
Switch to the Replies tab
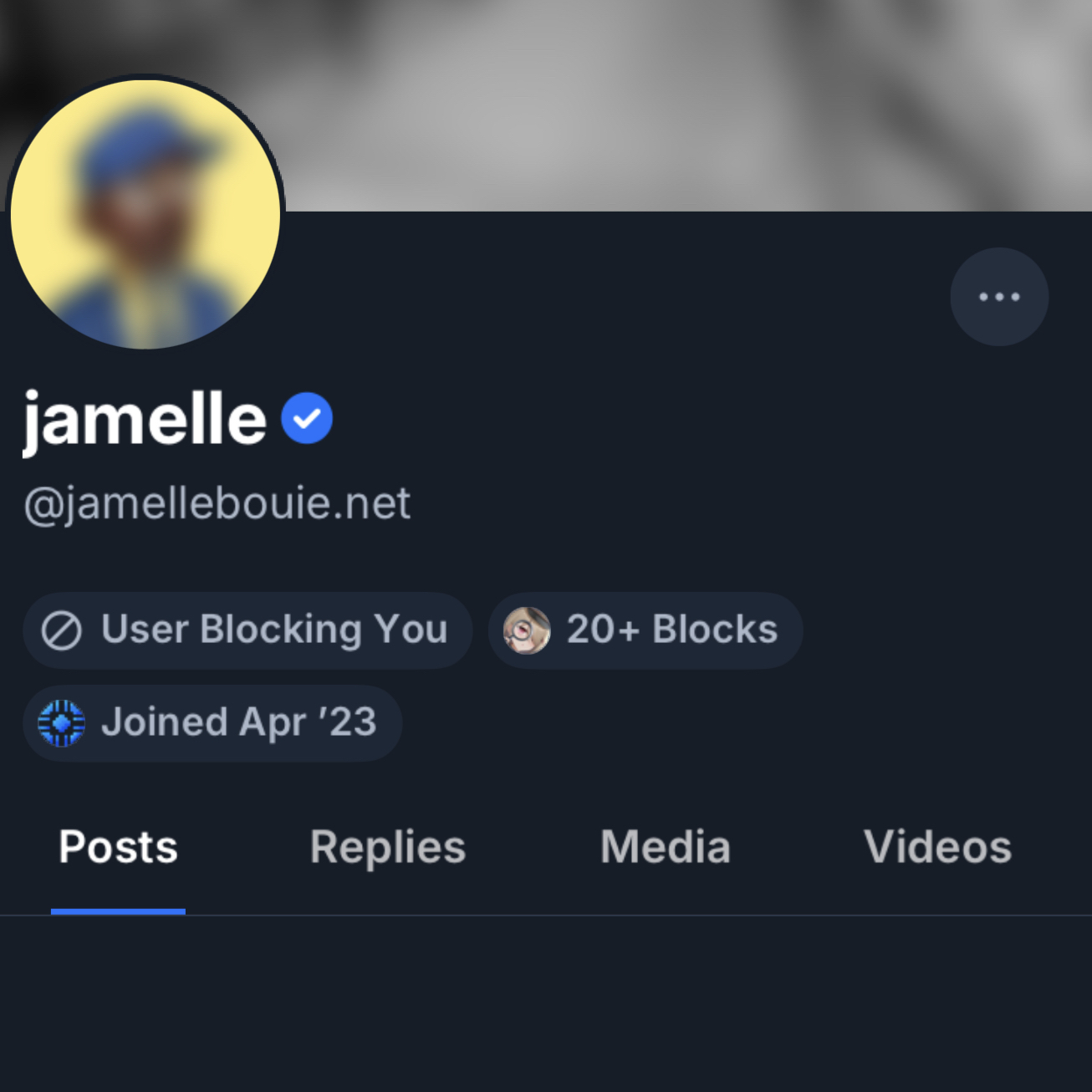[388, 847]
